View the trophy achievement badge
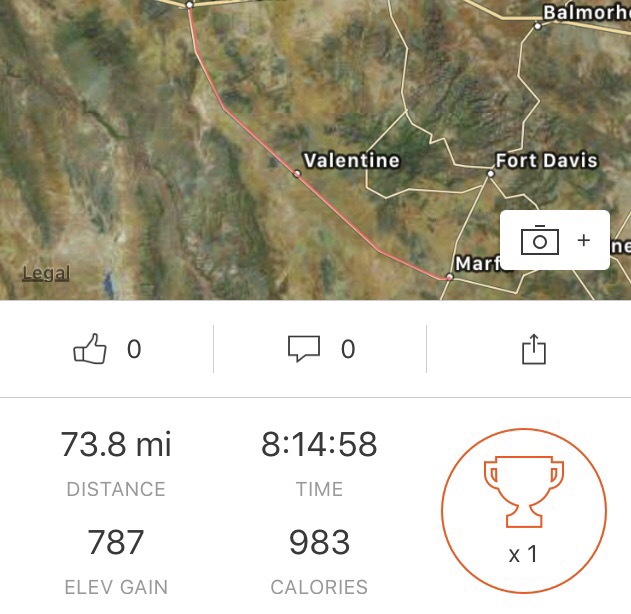Viewport: 631px width, 614px height. pos(524,509)
